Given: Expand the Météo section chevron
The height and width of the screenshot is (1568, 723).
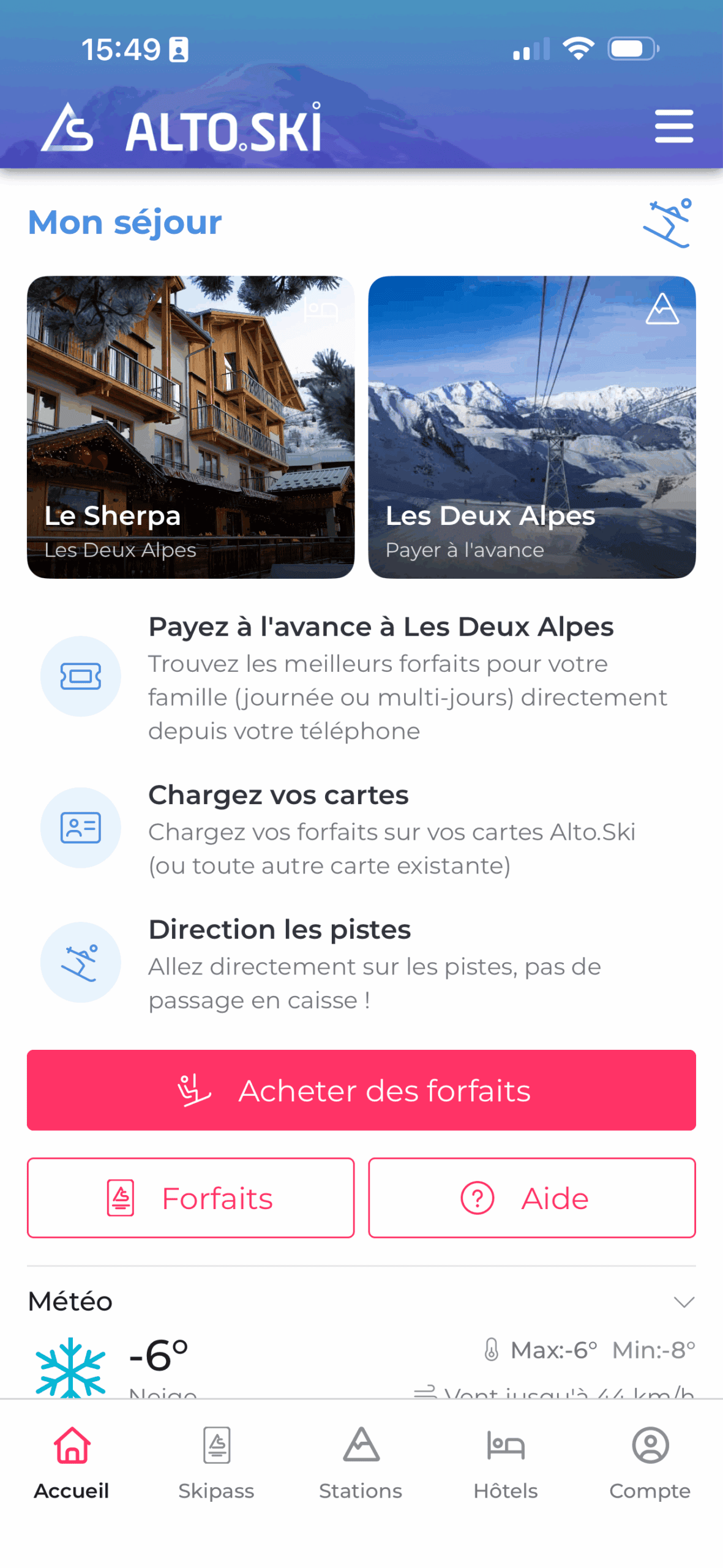Looking at the screenshot, I should tap(683, 1301).
